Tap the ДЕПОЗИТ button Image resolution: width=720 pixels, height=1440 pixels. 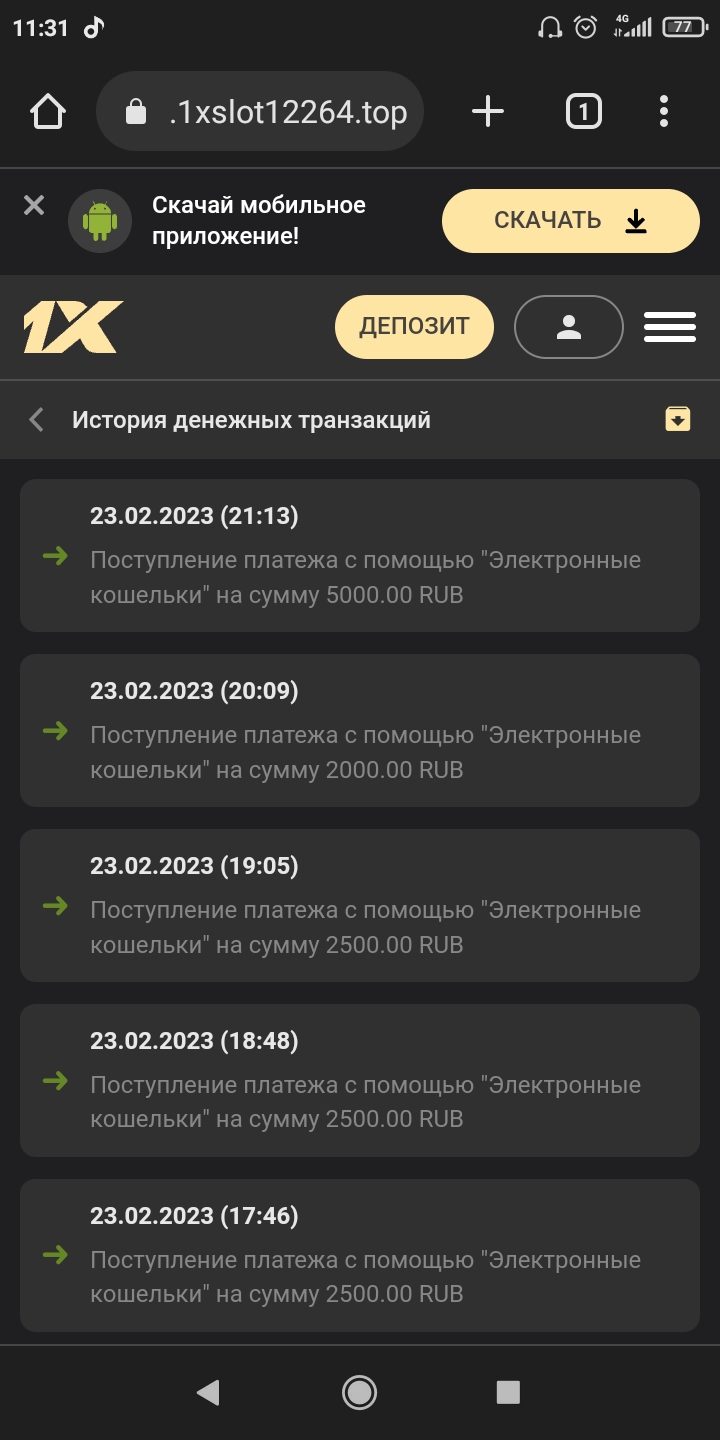[x=414, y=326]
